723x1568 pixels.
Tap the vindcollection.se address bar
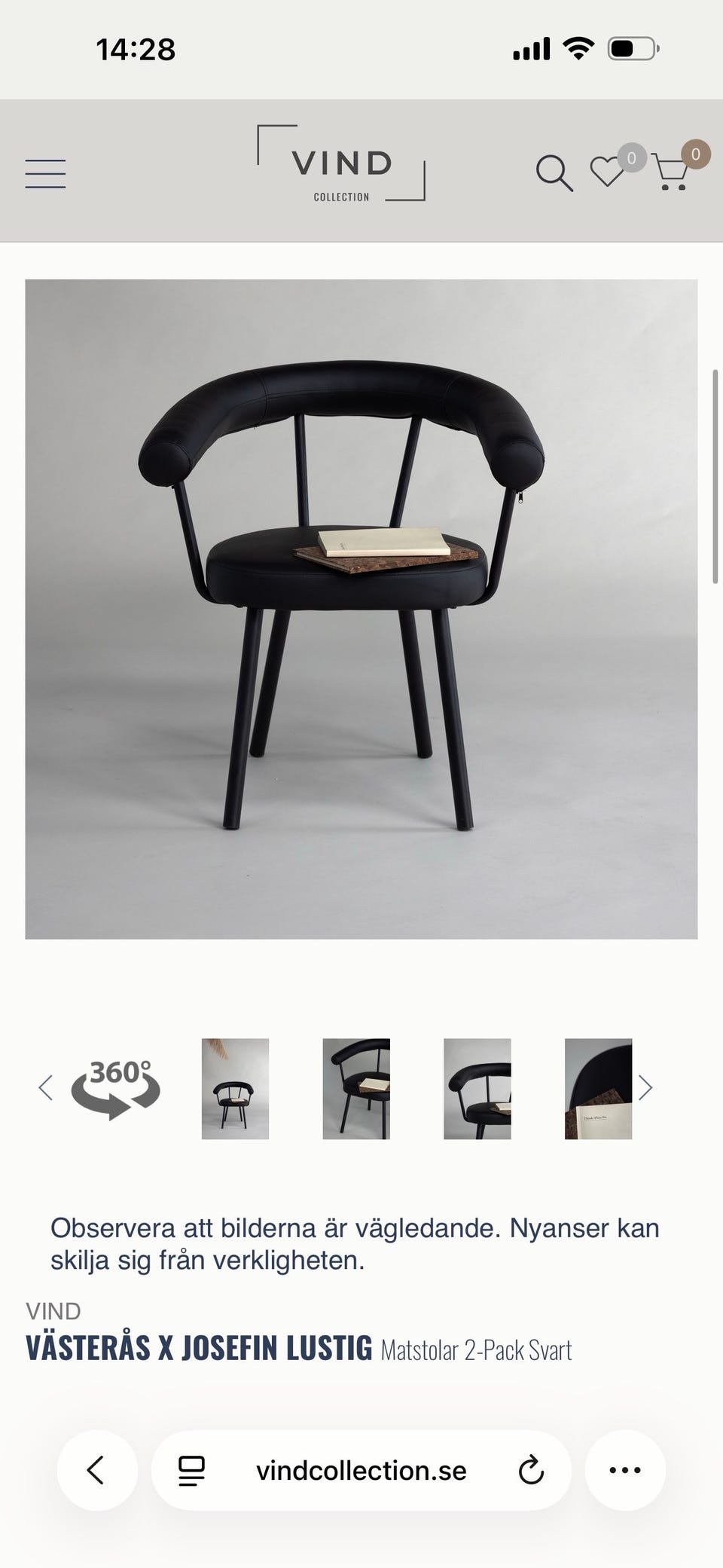361,1470
